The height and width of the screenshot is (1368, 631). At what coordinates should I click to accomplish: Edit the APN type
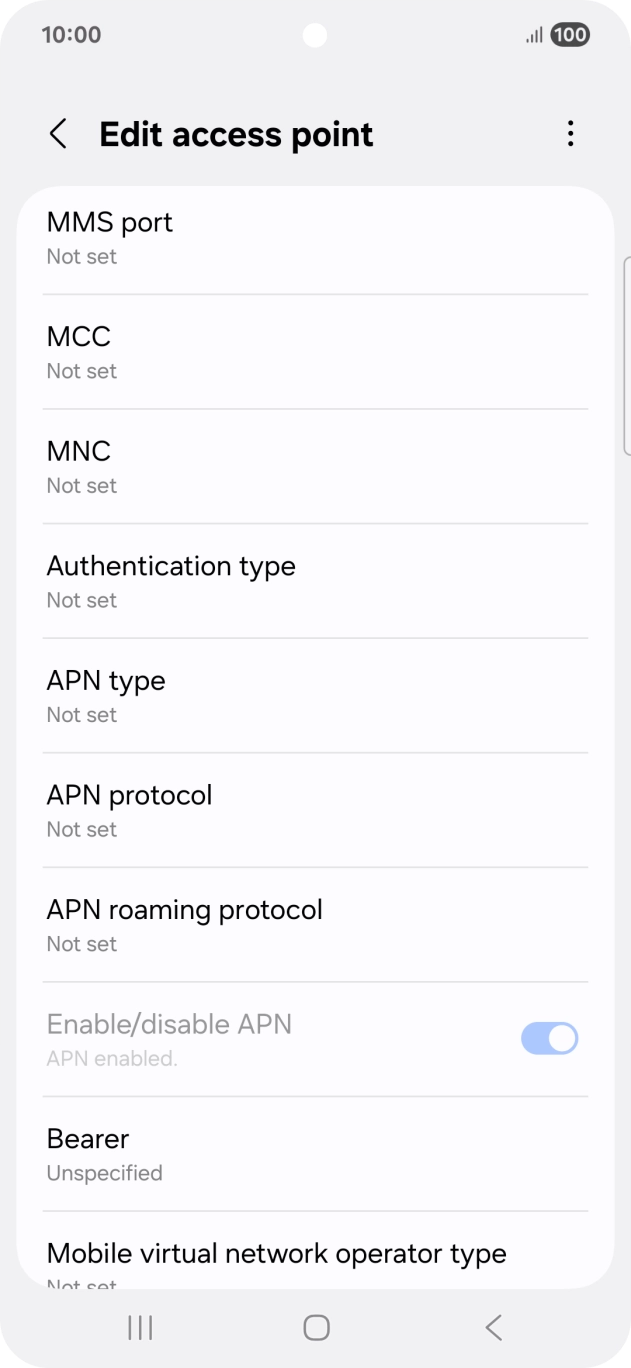[x=315, y=696]
